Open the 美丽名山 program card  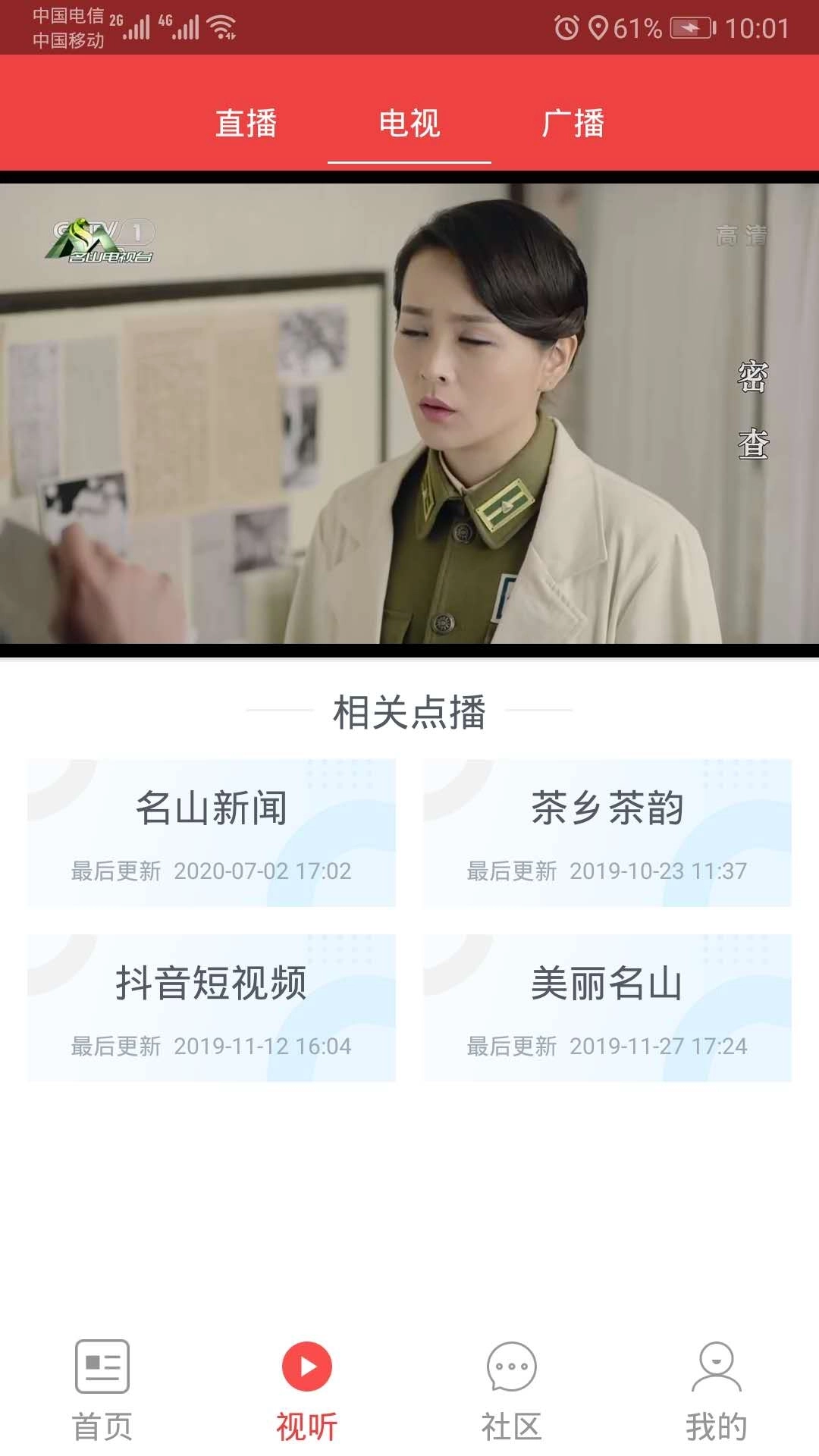[x=607, y=1008]
